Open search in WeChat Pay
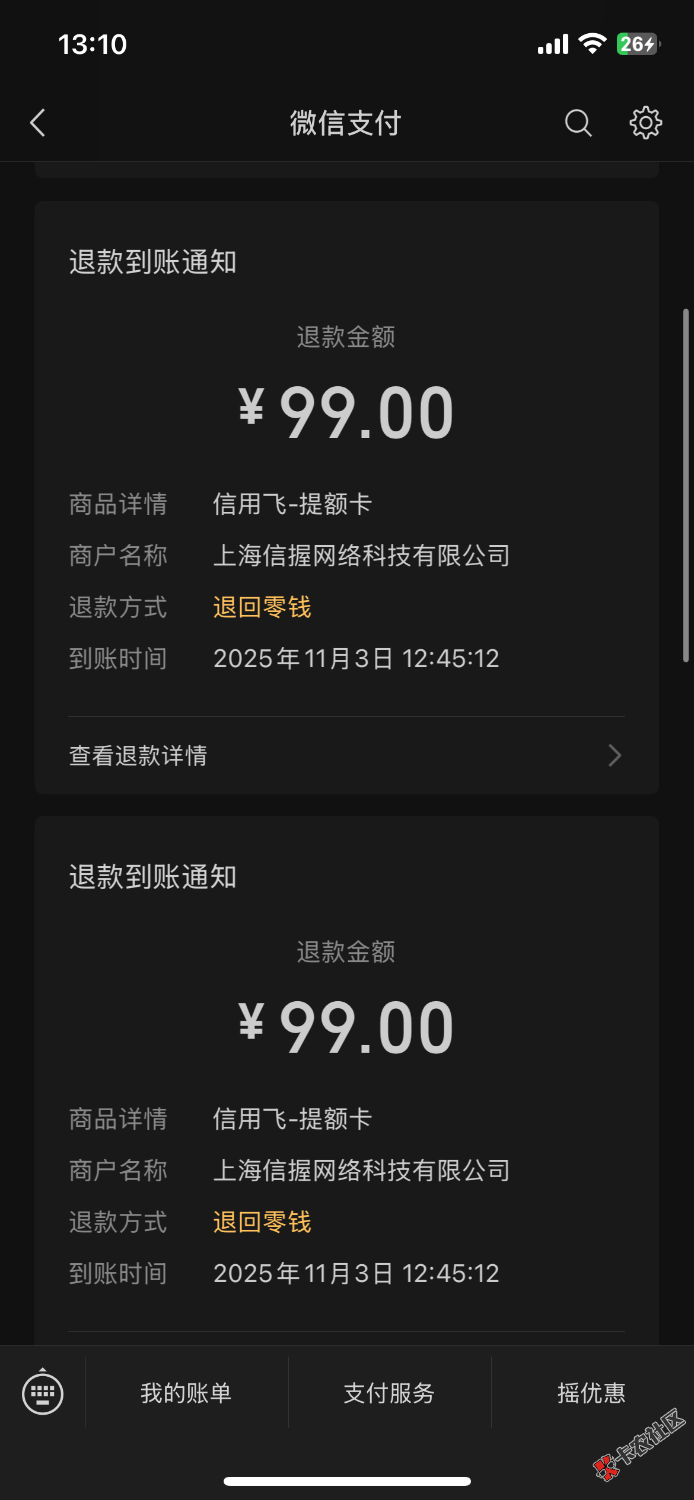This screenshot has height=1500, width=694. 578,123
